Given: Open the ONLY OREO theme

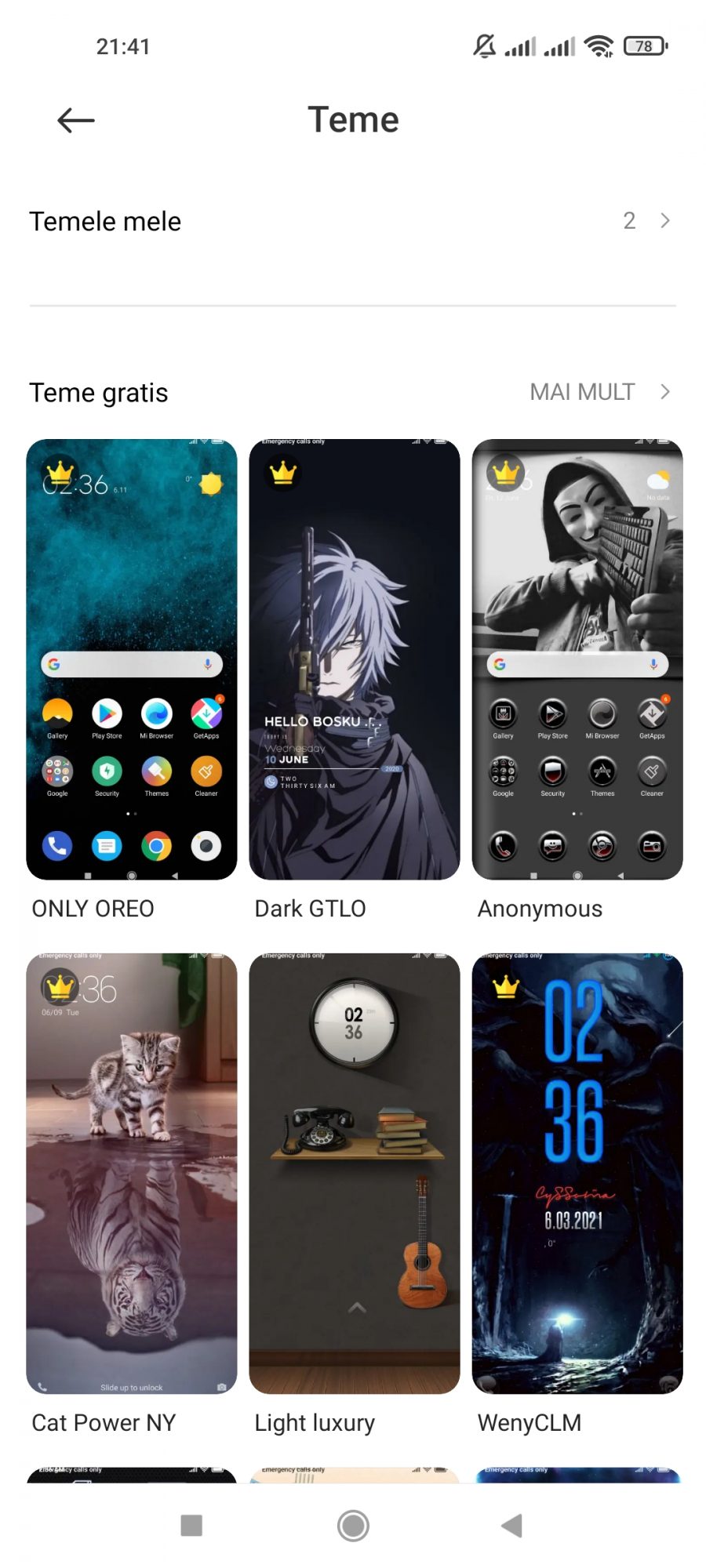Looking at the screenshot, I should point(132,659).
